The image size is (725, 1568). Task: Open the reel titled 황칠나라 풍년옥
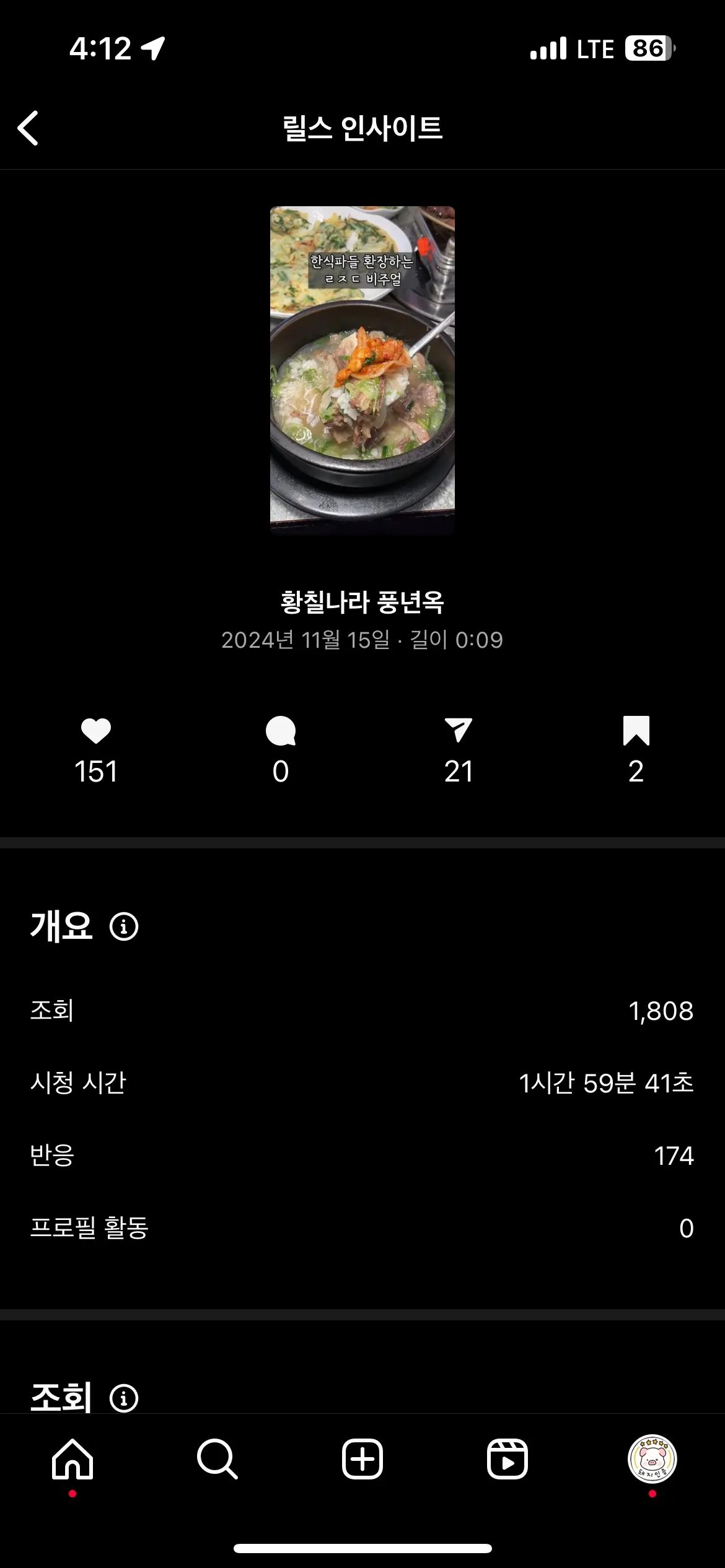point(362,602)
